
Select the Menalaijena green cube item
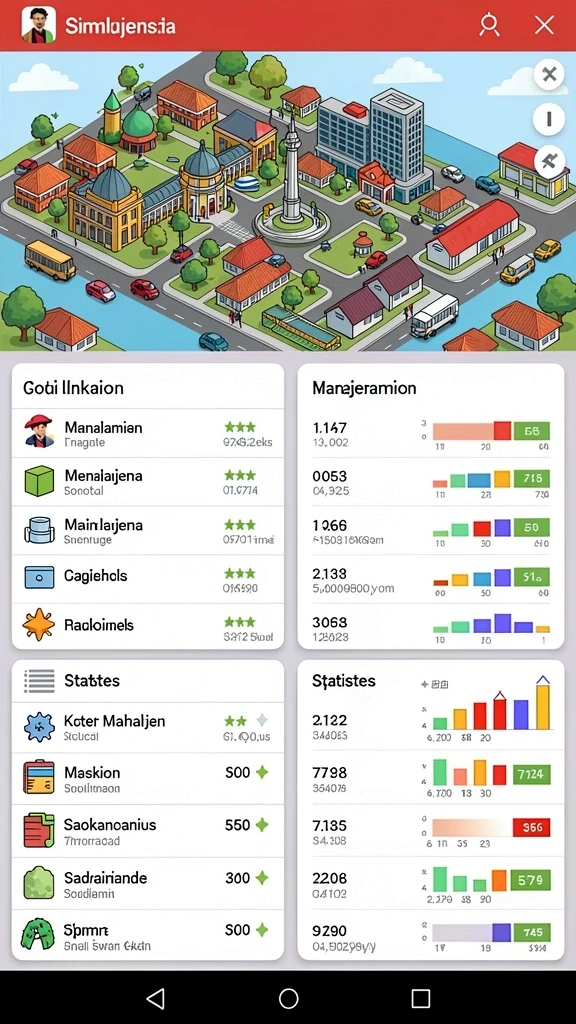coord(148,482)
